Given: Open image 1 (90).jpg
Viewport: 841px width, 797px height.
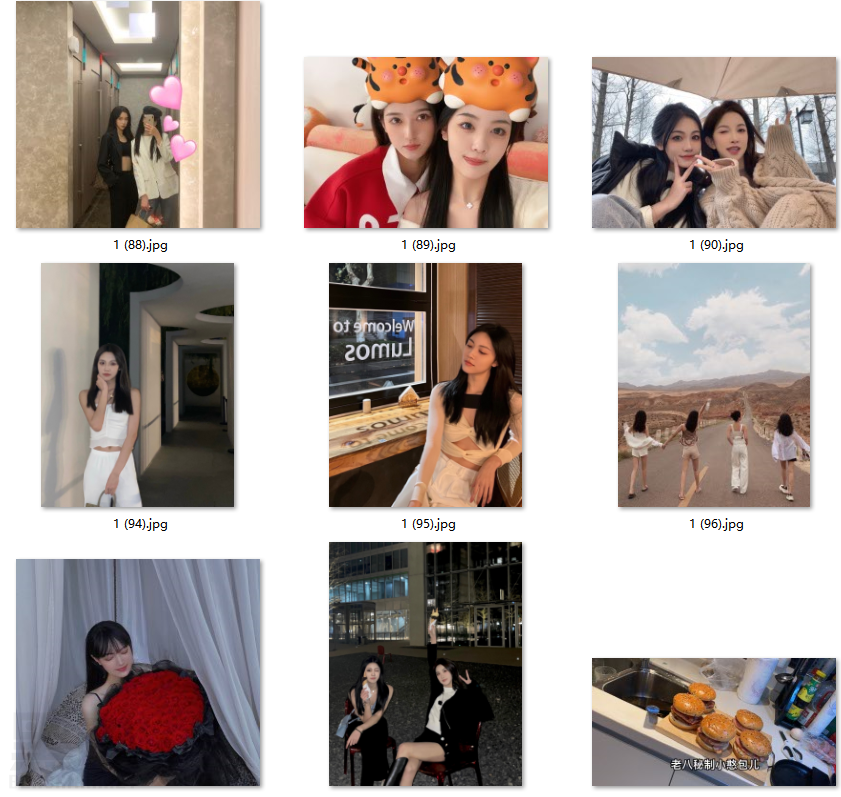Looking at the screenshot, I should point(713,142).
